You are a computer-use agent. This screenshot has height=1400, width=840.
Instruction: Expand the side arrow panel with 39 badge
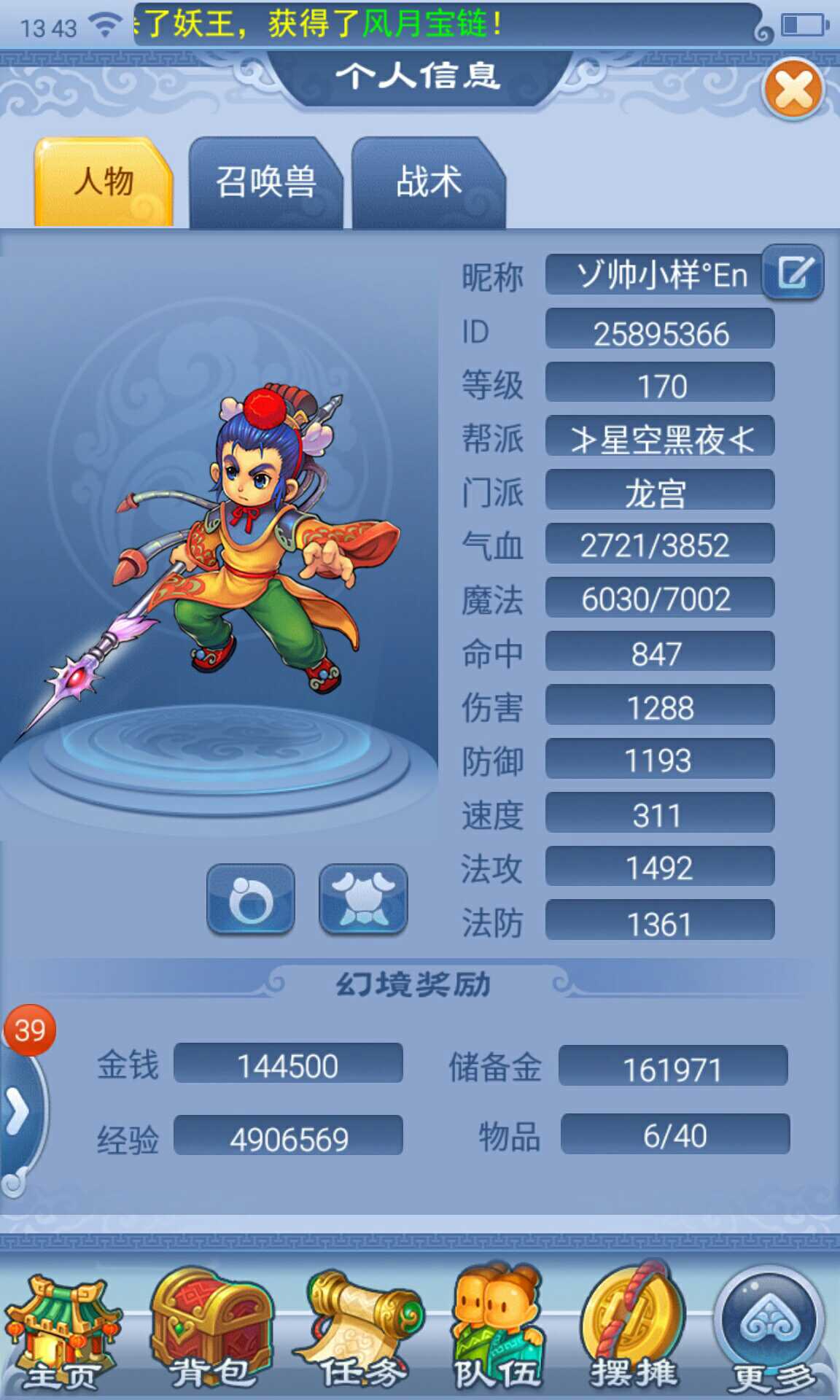coord(19,1111)
